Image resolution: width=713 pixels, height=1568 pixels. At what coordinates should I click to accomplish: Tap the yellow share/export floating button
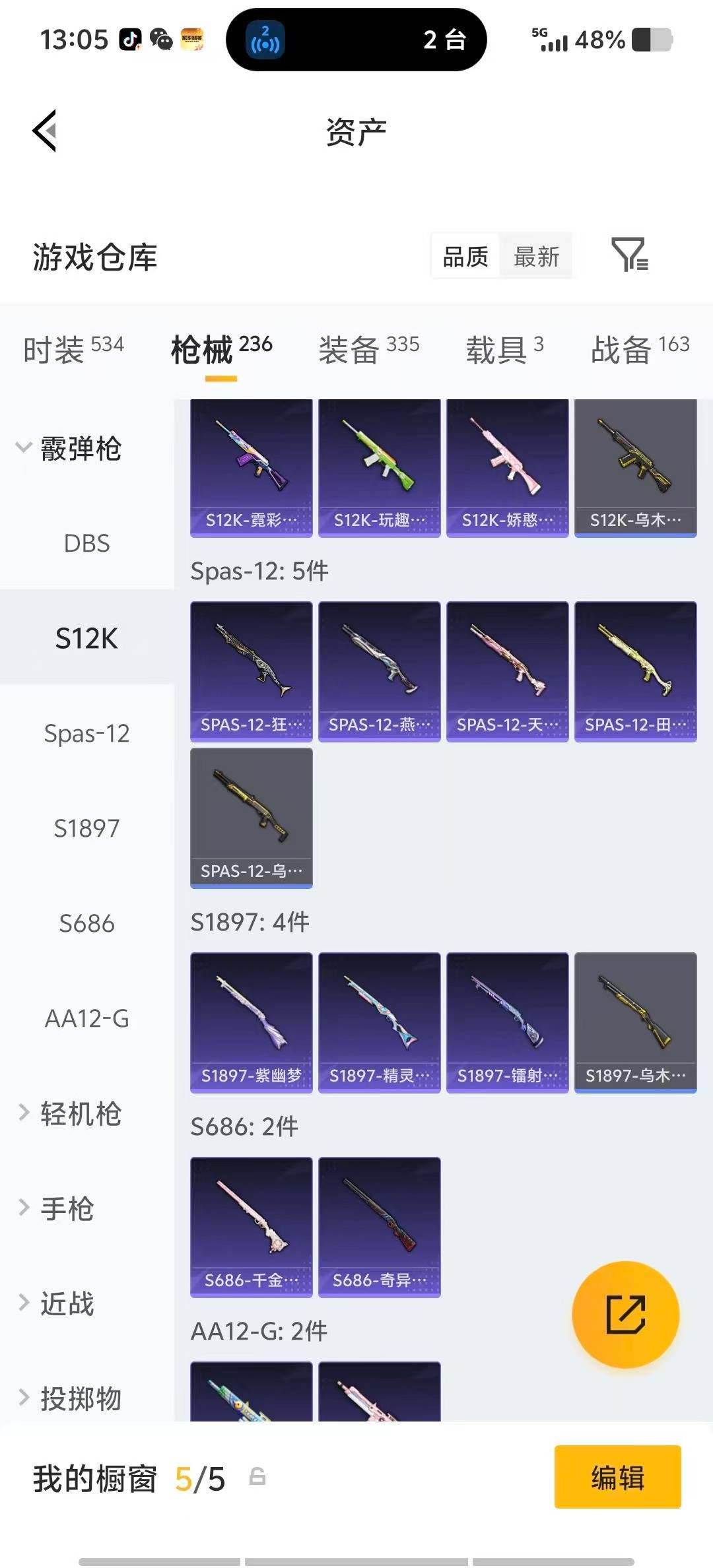625,1315
